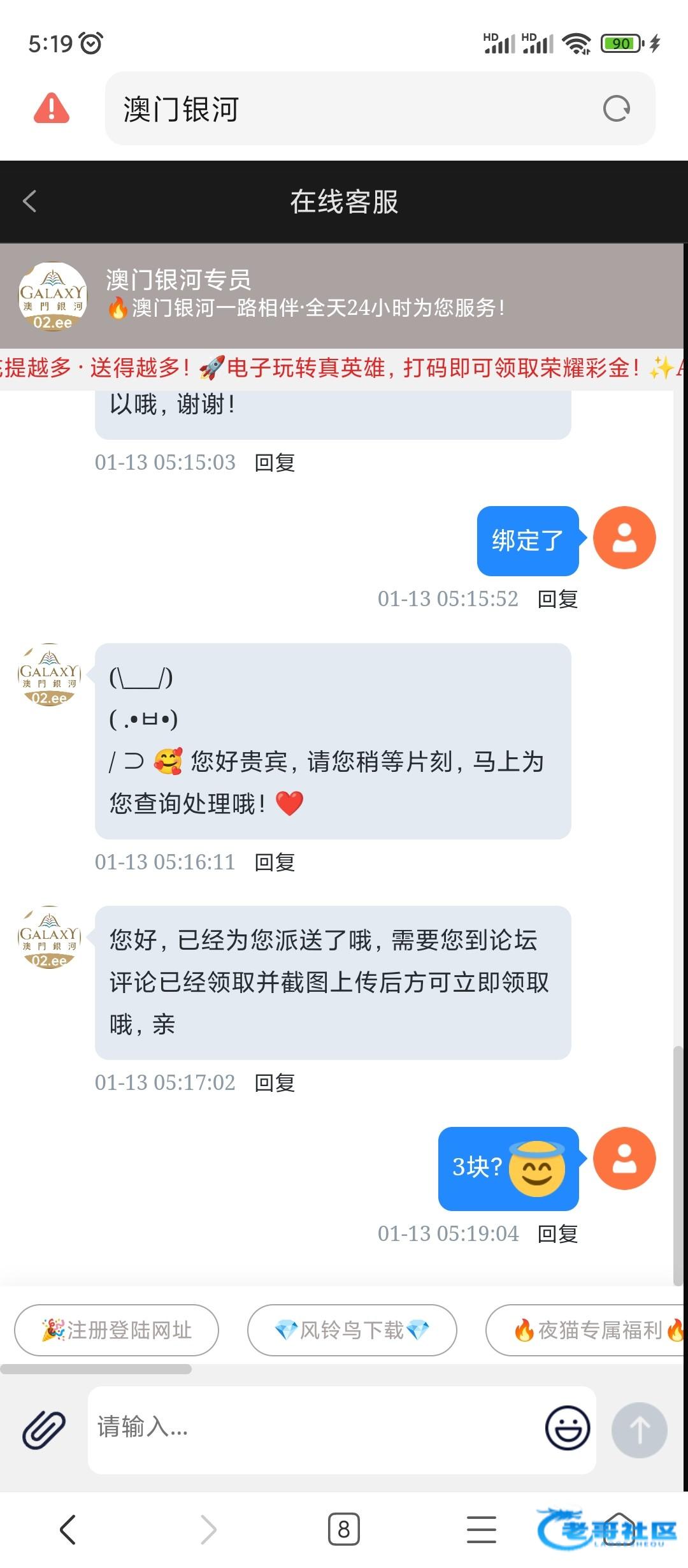Select the 风铃鸟下载 quick chip

(x=352, y=1330)
